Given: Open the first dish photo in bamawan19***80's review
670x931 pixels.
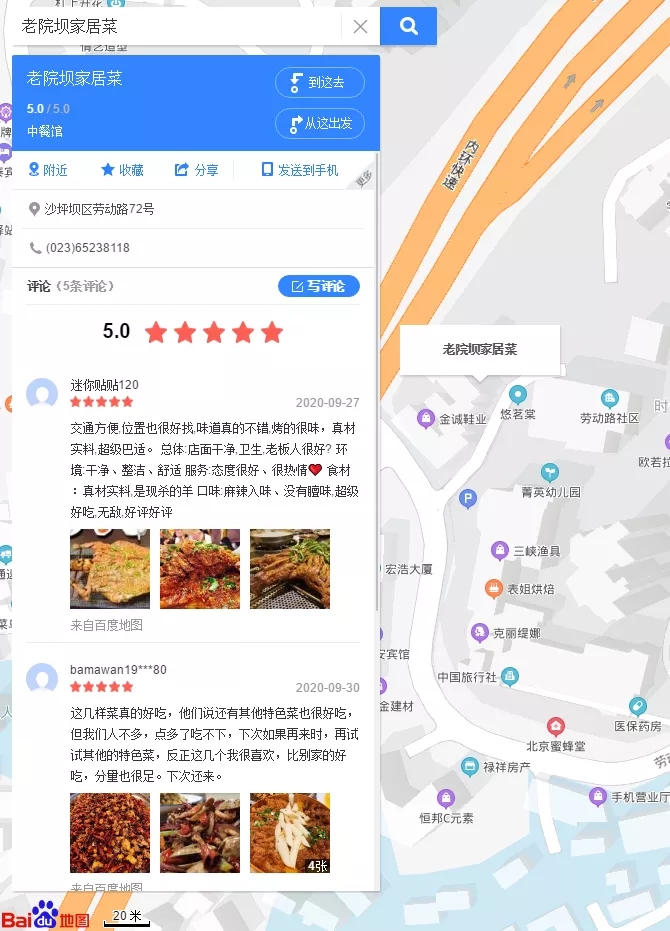Looking at the screenshot, I should point(110,833).
